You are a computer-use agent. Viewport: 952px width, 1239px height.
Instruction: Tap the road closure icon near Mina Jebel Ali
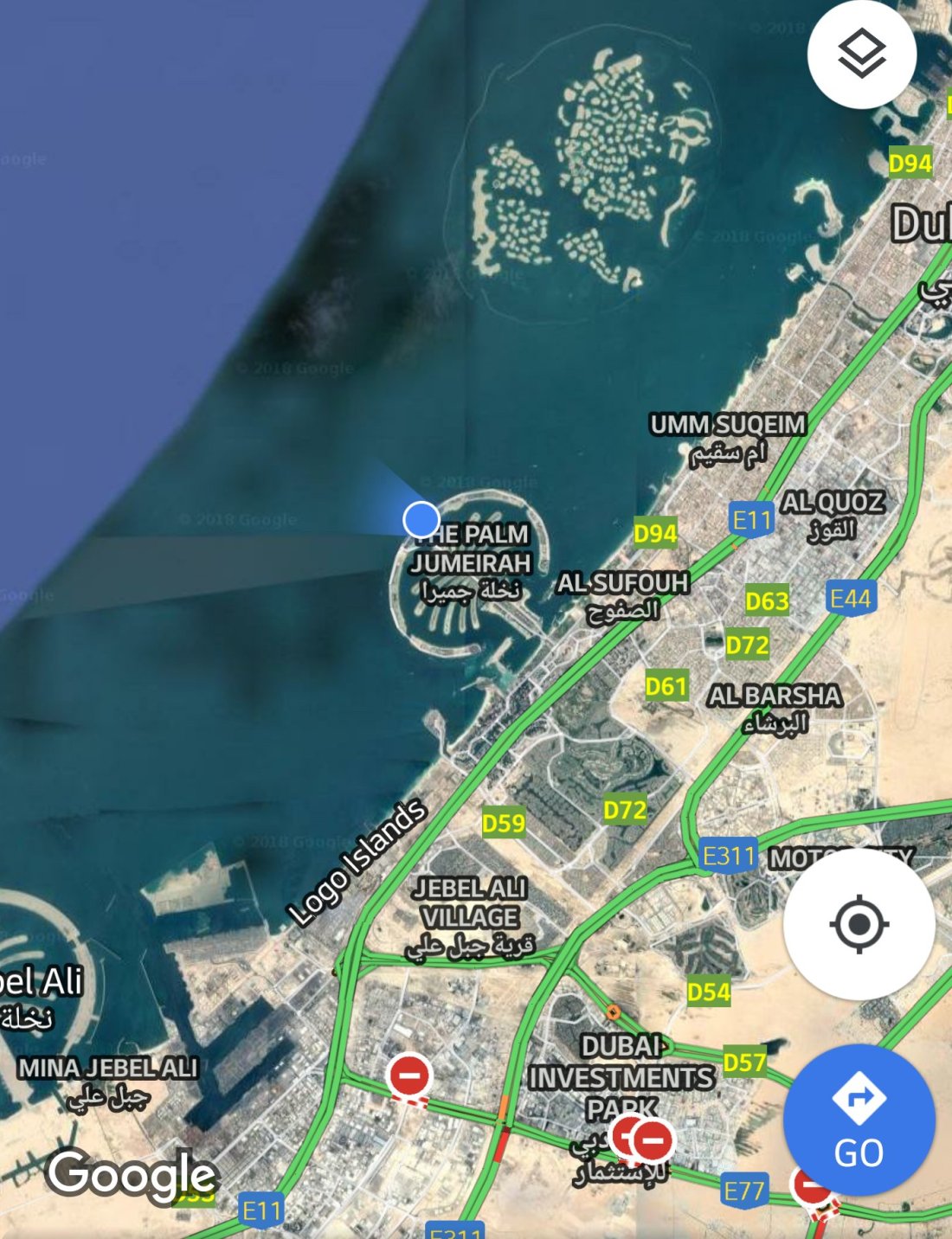(x=408, y=1076)
